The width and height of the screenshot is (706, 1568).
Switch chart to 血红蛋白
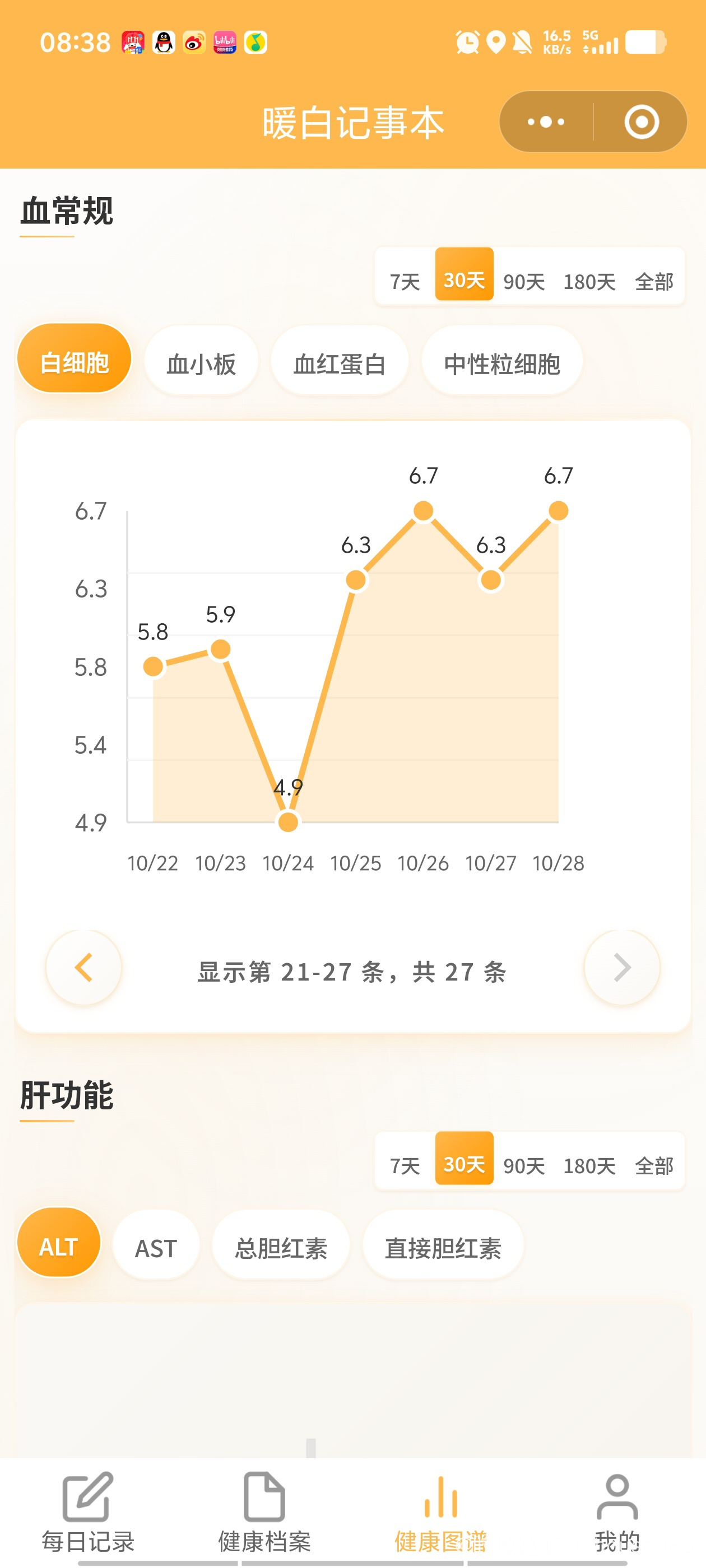pyautogui.click(x=340, y=364)
